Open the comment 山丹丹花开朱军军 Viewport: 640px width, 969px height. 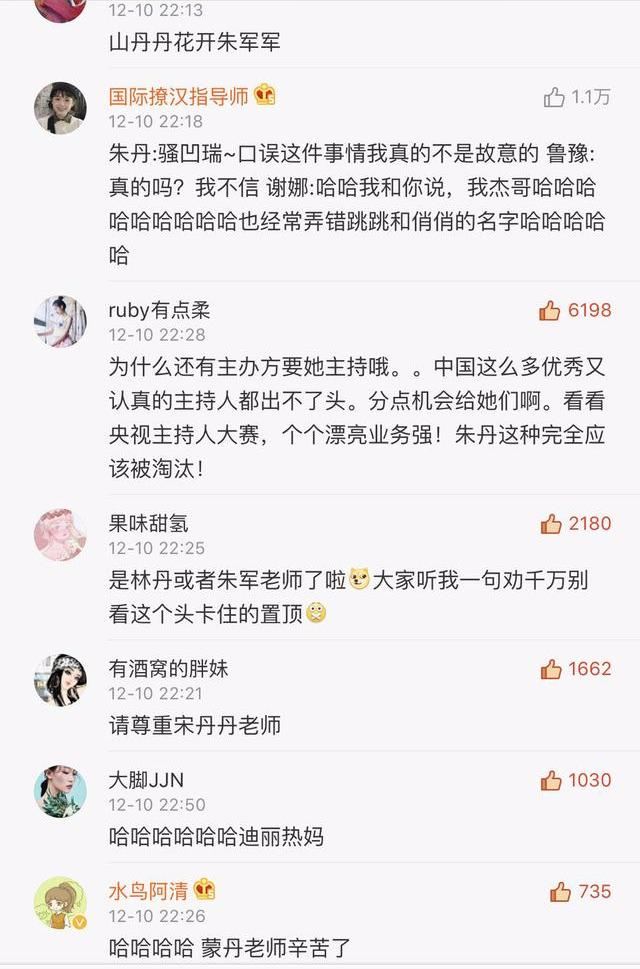pos(195,42)
